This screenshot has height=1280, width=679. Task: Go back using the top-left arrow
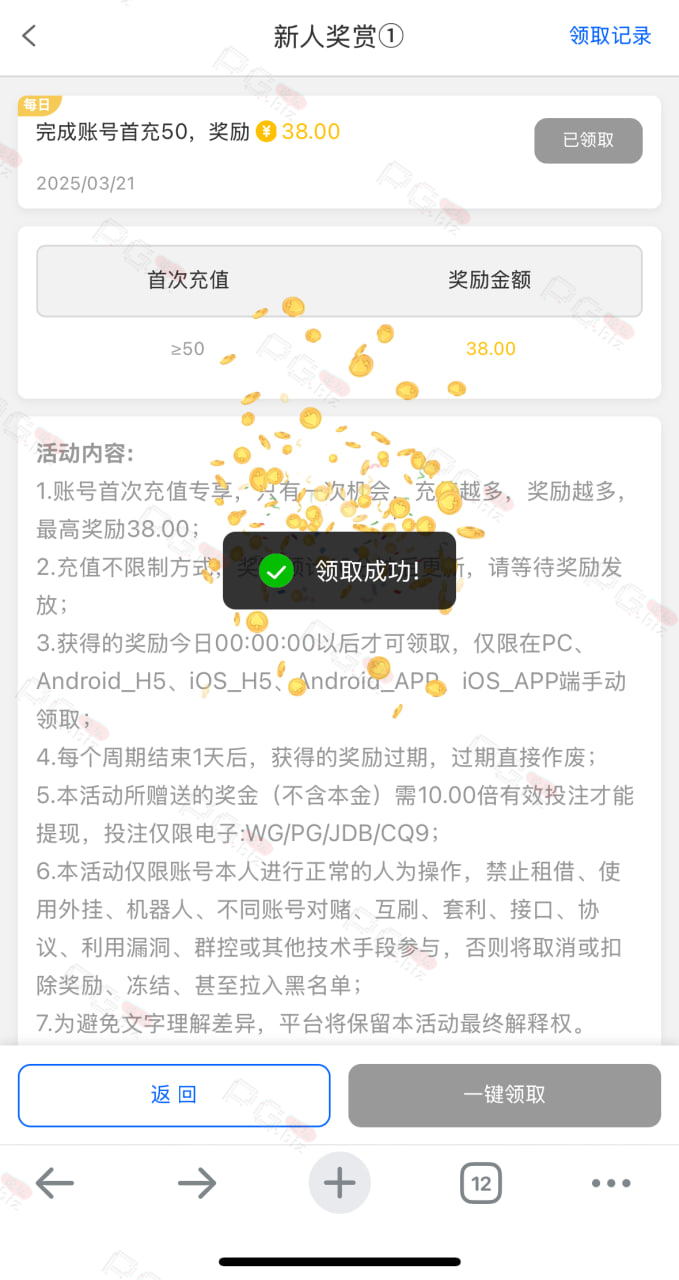click(29, 36)
